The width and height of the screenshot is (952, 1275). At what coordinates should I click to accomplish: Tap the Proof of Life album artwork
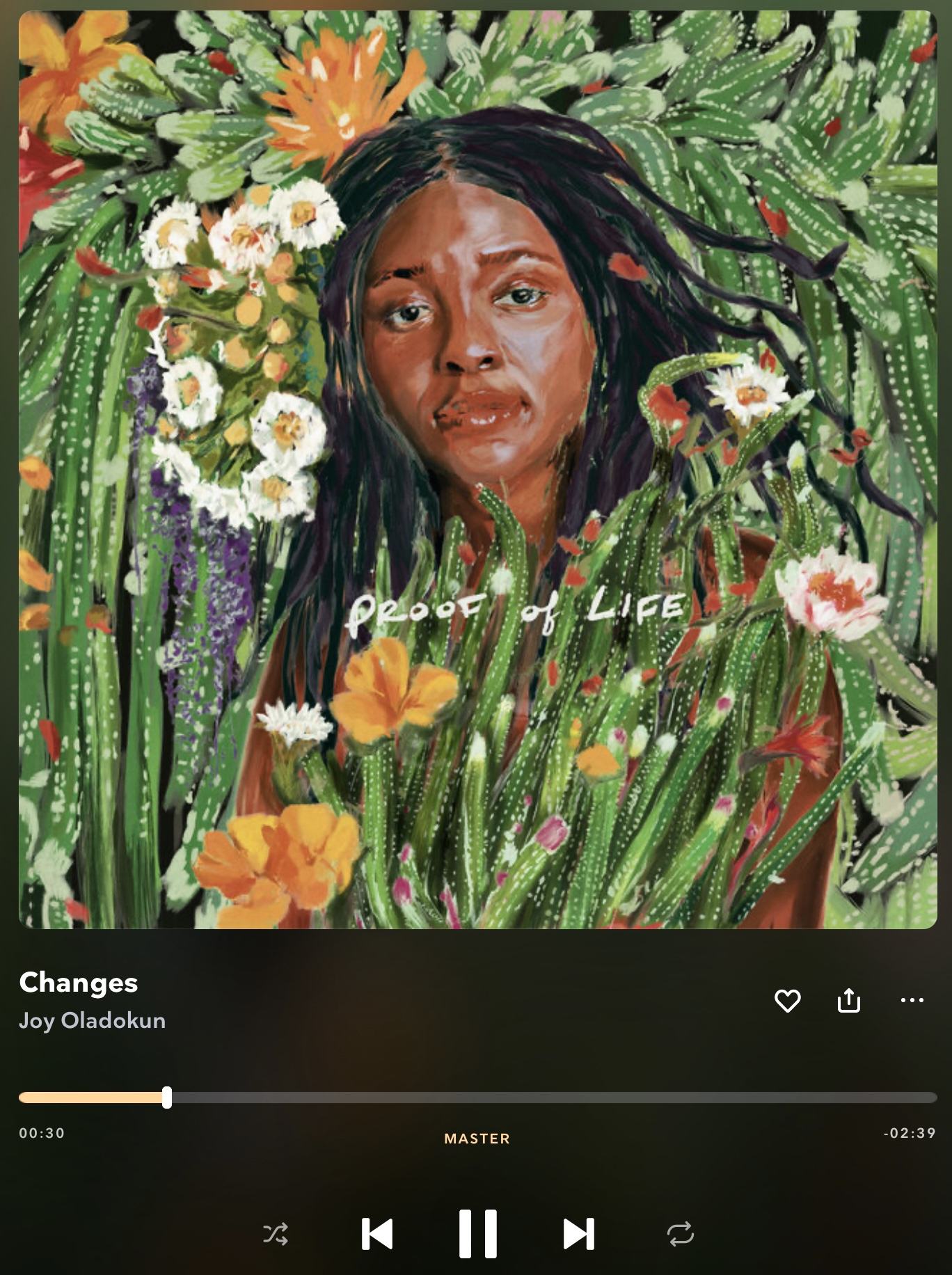pos(477,470)
